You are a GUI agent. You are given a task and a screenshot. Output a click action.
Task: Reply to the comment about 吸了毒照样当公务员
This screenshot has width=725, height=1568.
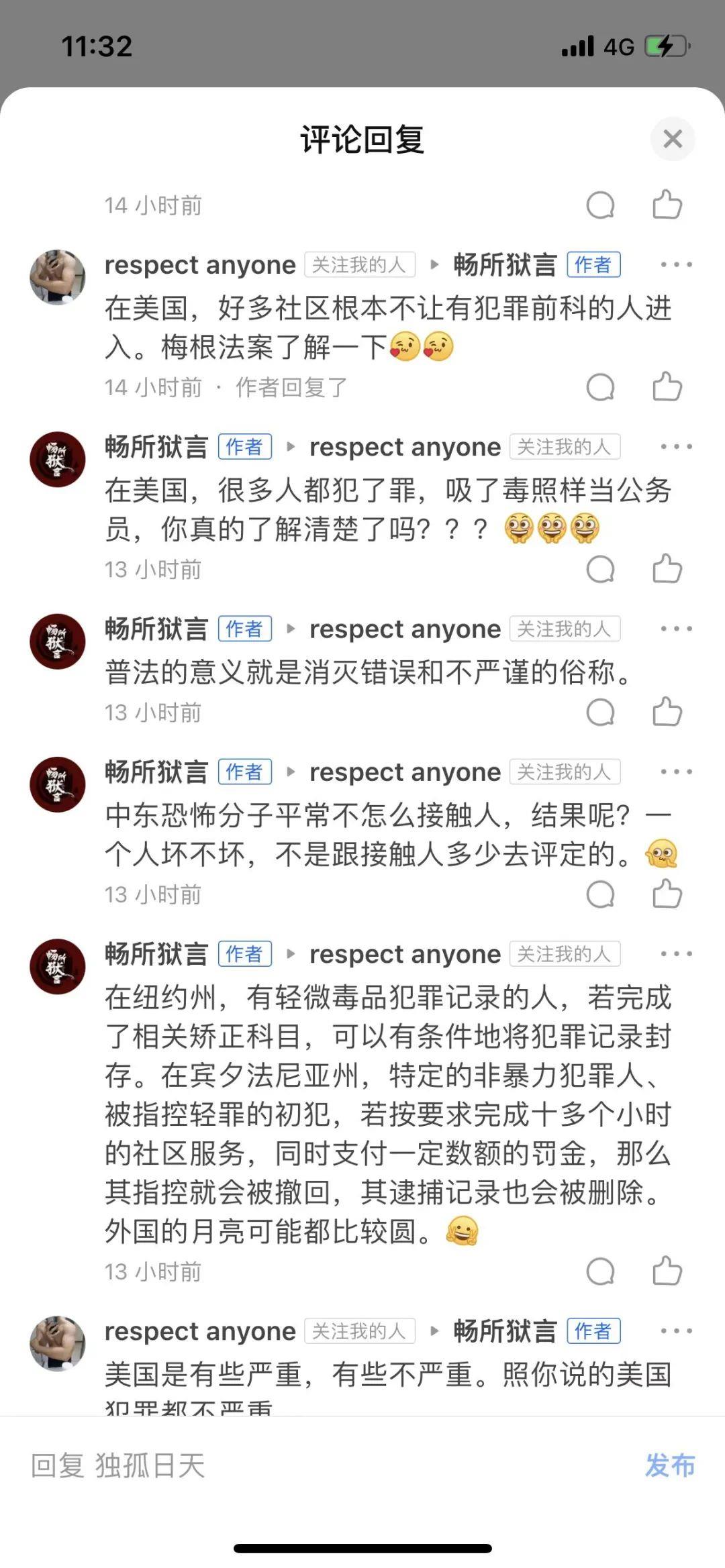click(x=600, y=569)
